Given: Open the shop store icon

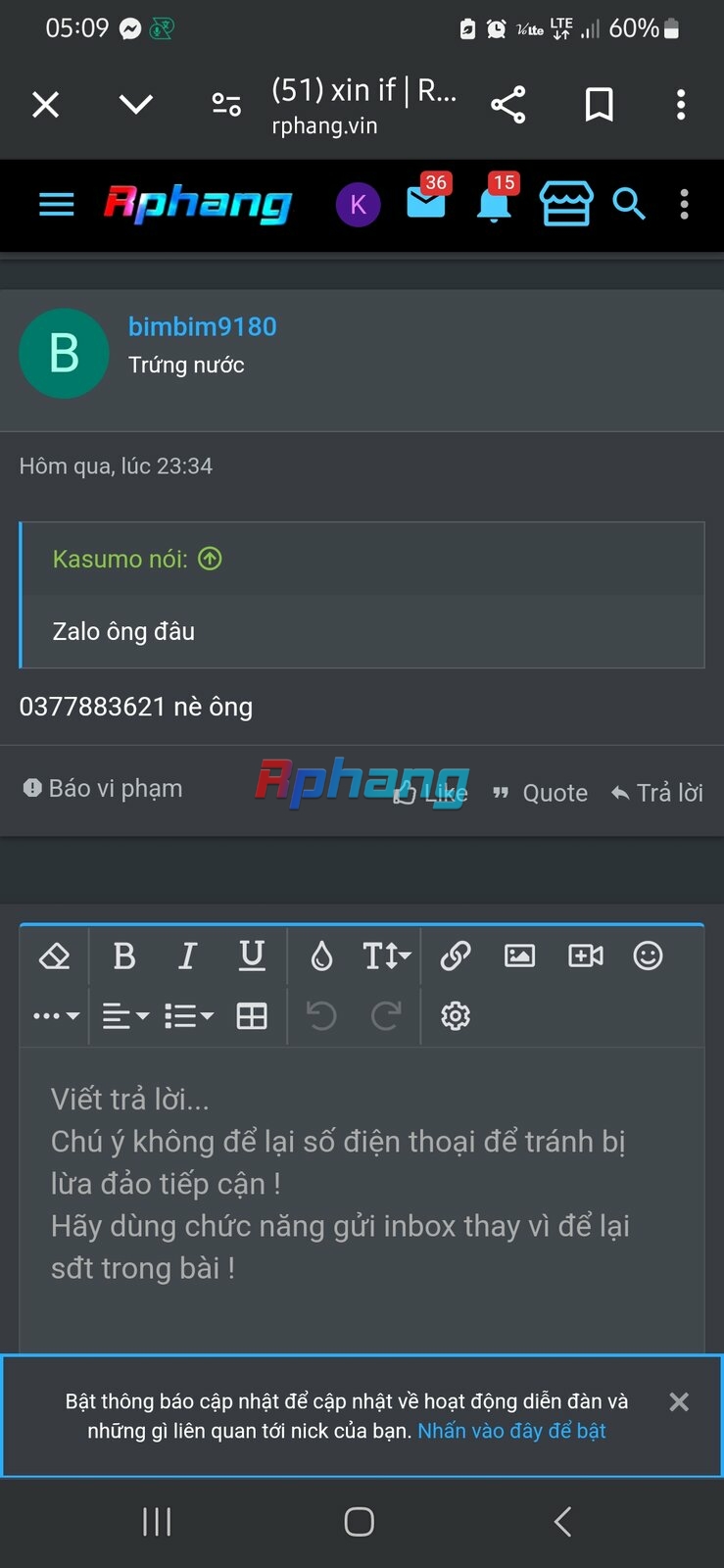Looking at the screenshot, I should pyautogui.click(x=566, y=204).
